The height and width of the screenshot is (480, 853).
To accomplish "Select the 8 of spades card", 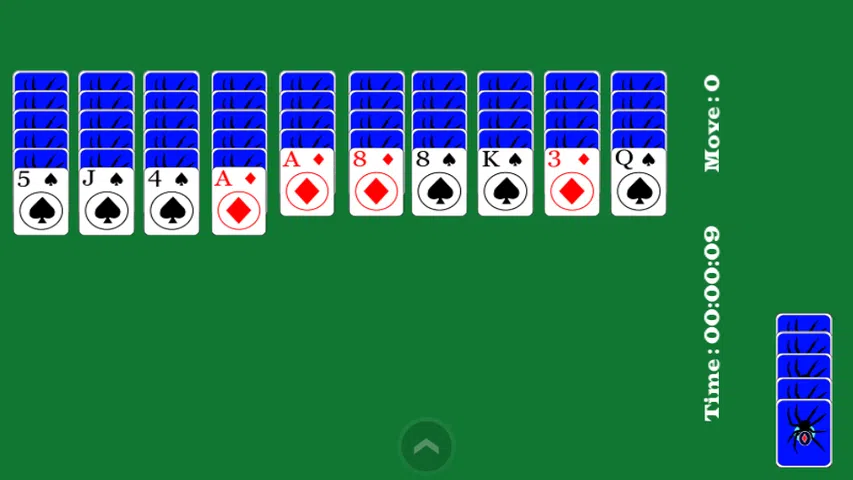I will point(439,182).
